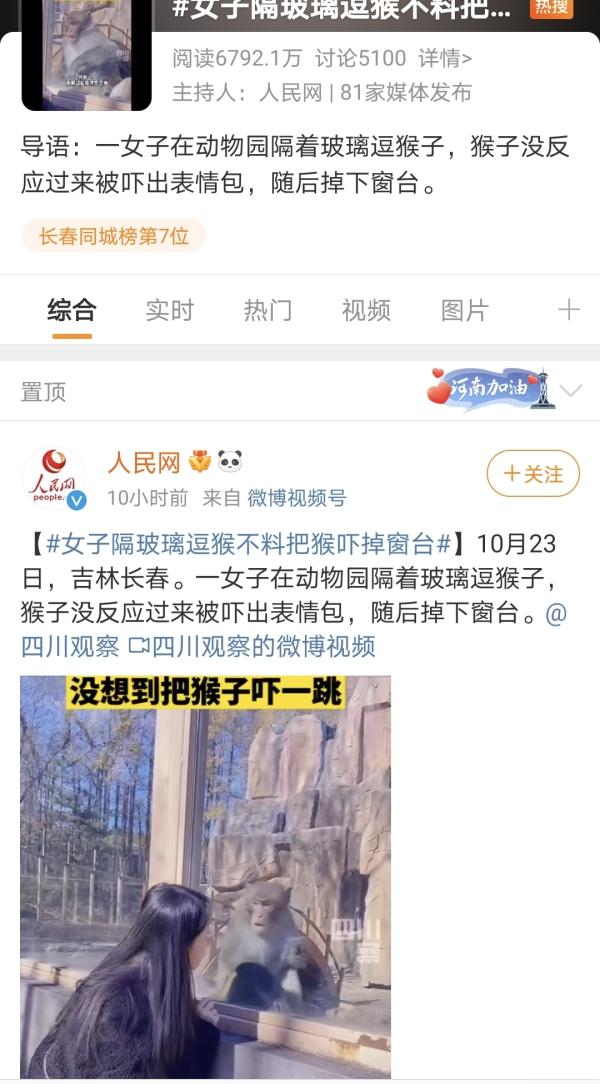The width and height of the screenshot is (600, 1084).
Task: Switch to the 热门 tab
Action: (x=268, y=310)
